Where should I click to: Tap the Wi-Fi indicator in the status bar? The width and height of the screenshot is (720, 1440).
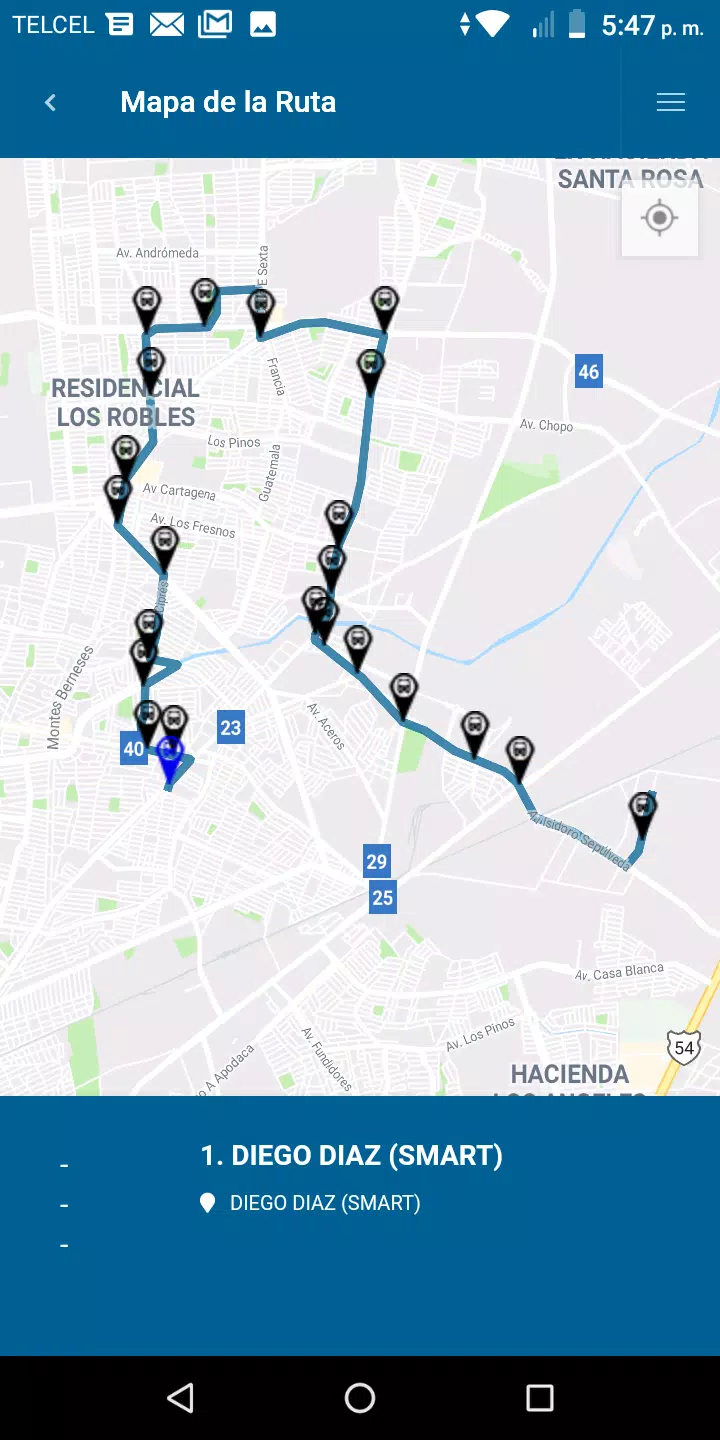point(492,23)
